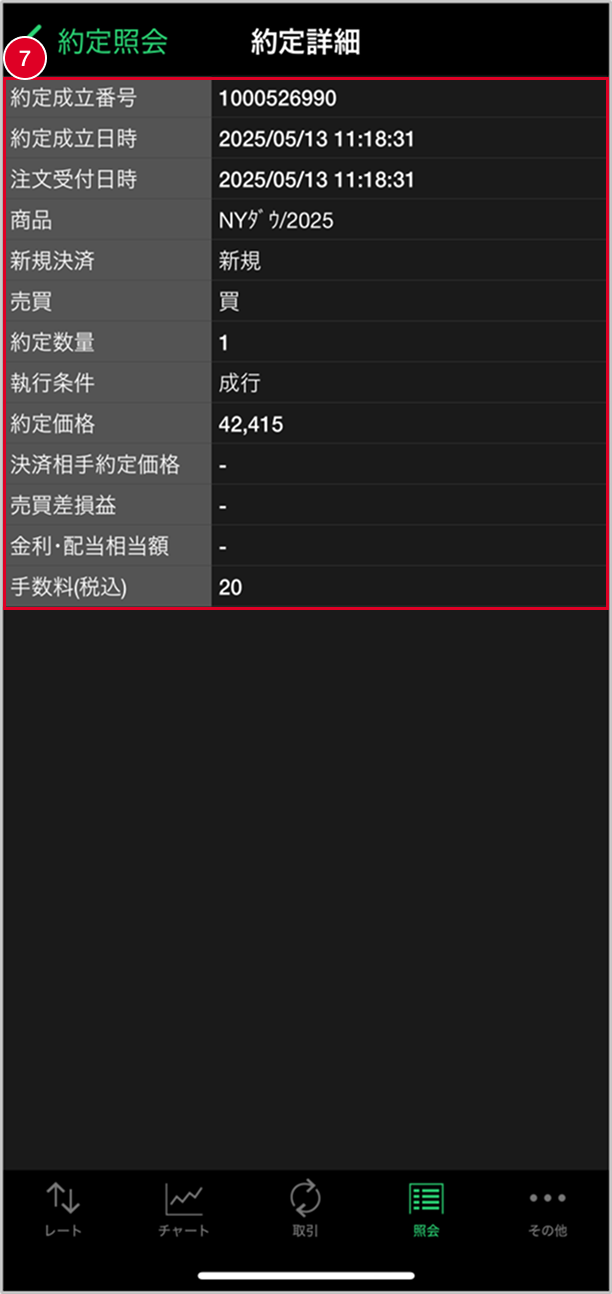612x1294 pixels.
Task: Go back to 約定照会
Action: (x=98, y=41)
